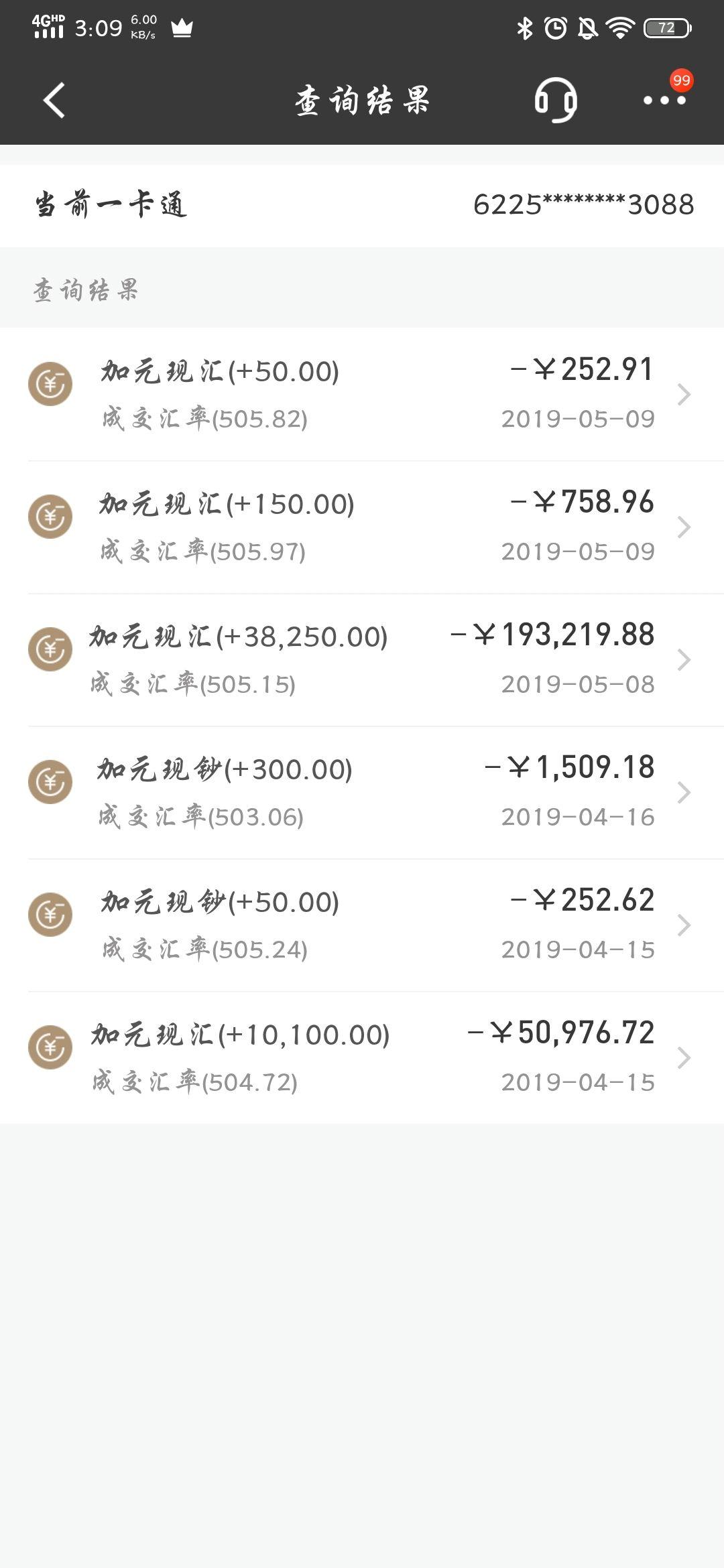Tap the 查询结果 title bar

pyautogui.click(x=362, y=101)
